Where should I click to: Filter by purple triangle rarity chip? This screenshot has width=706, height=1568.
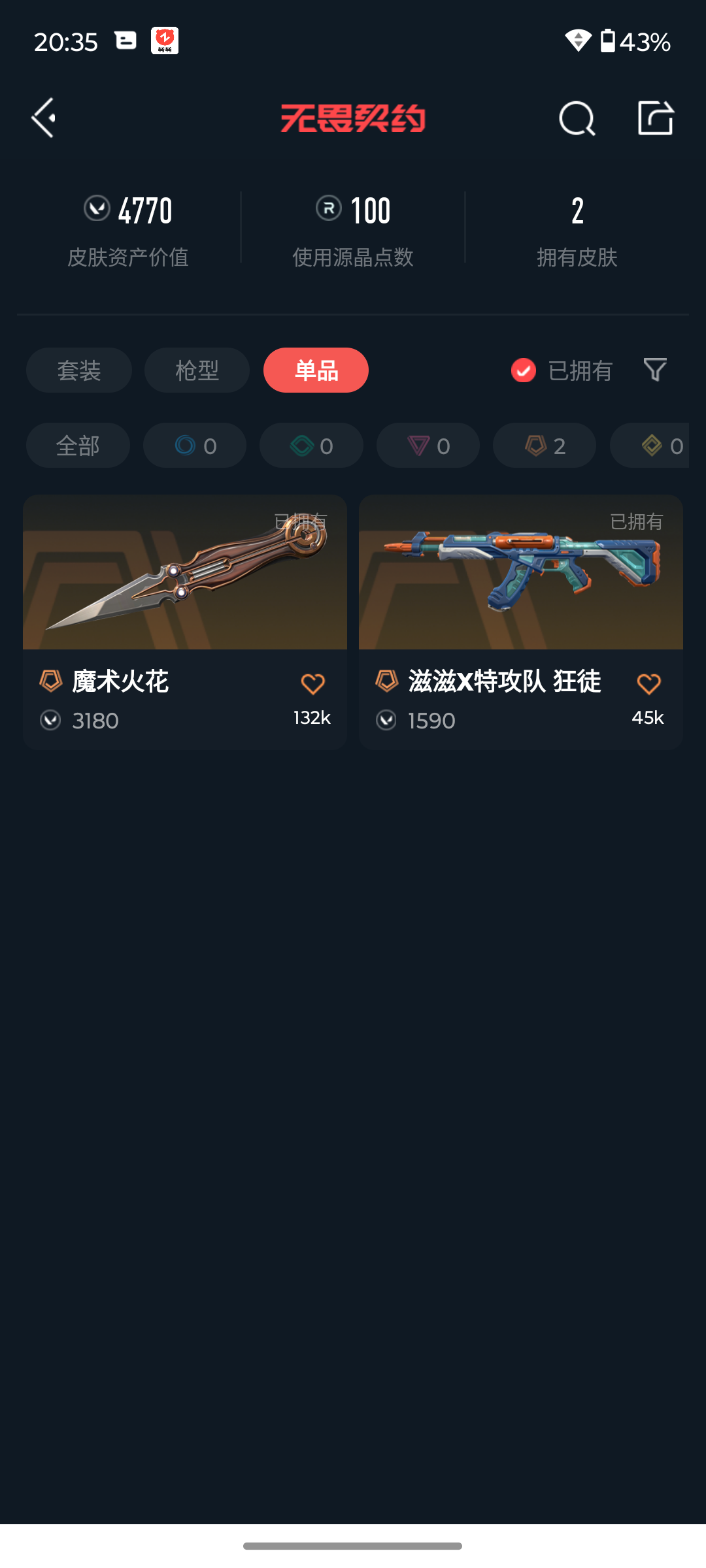[x=428, y=446]
